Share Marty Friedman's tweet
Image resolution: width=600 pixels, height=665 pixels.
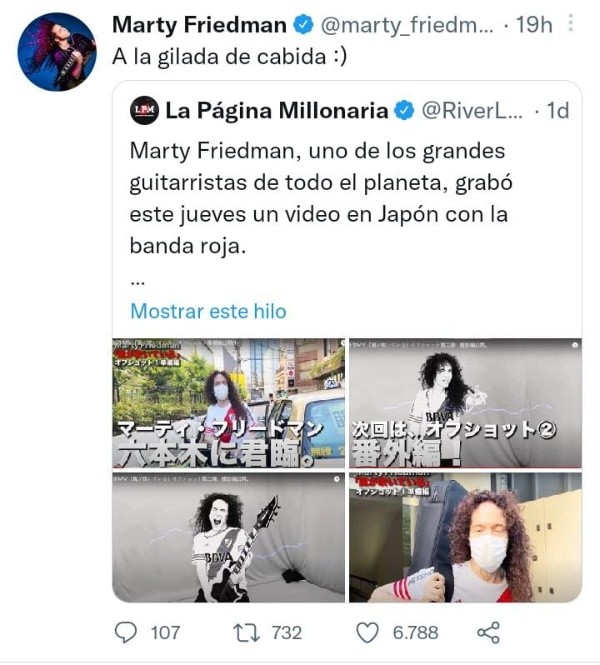pyautogui.click(x=488, y=632)
